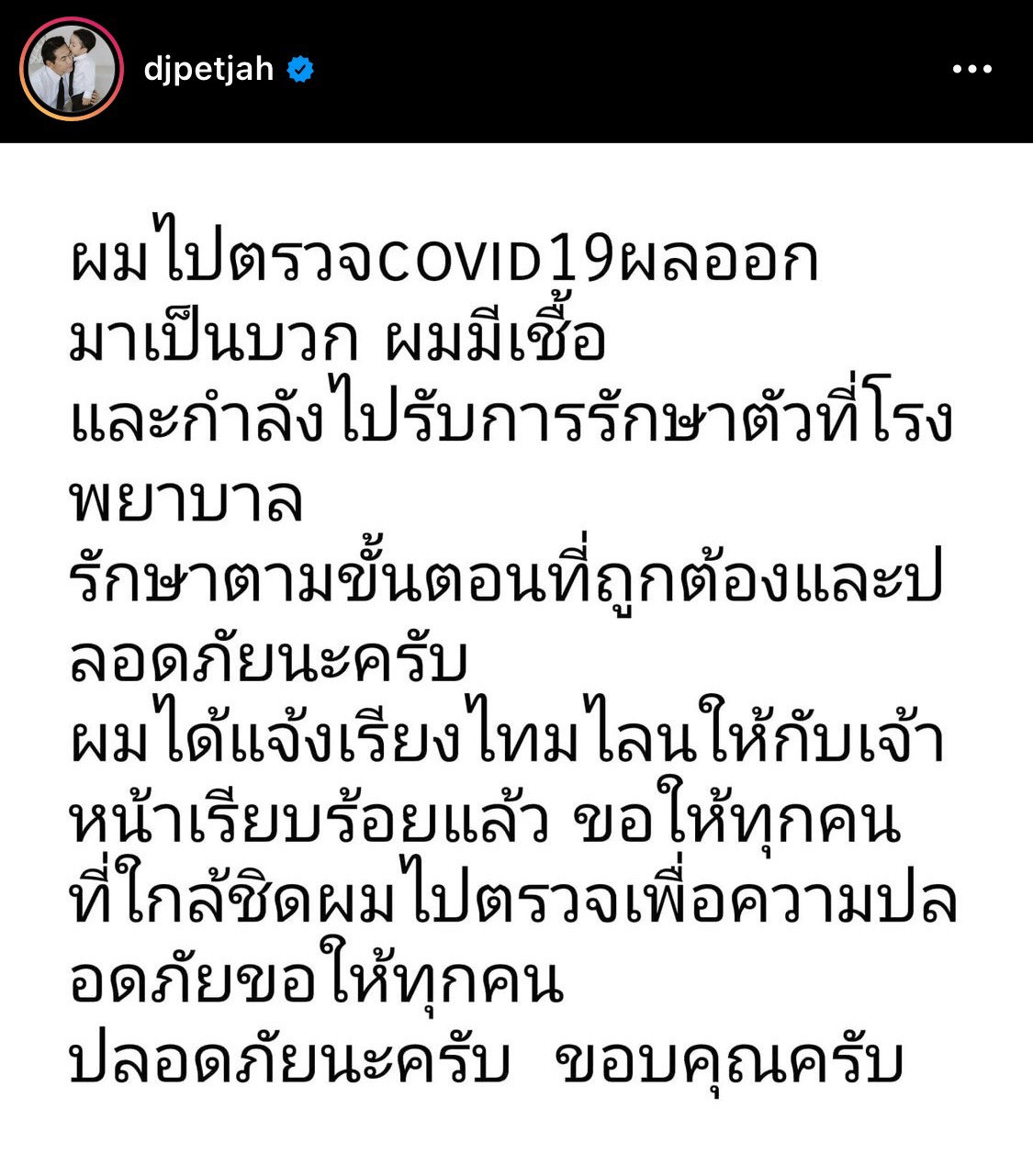Open the djpetjah username link
The width and height of the screenshot is (1033, 1176).
208,69
